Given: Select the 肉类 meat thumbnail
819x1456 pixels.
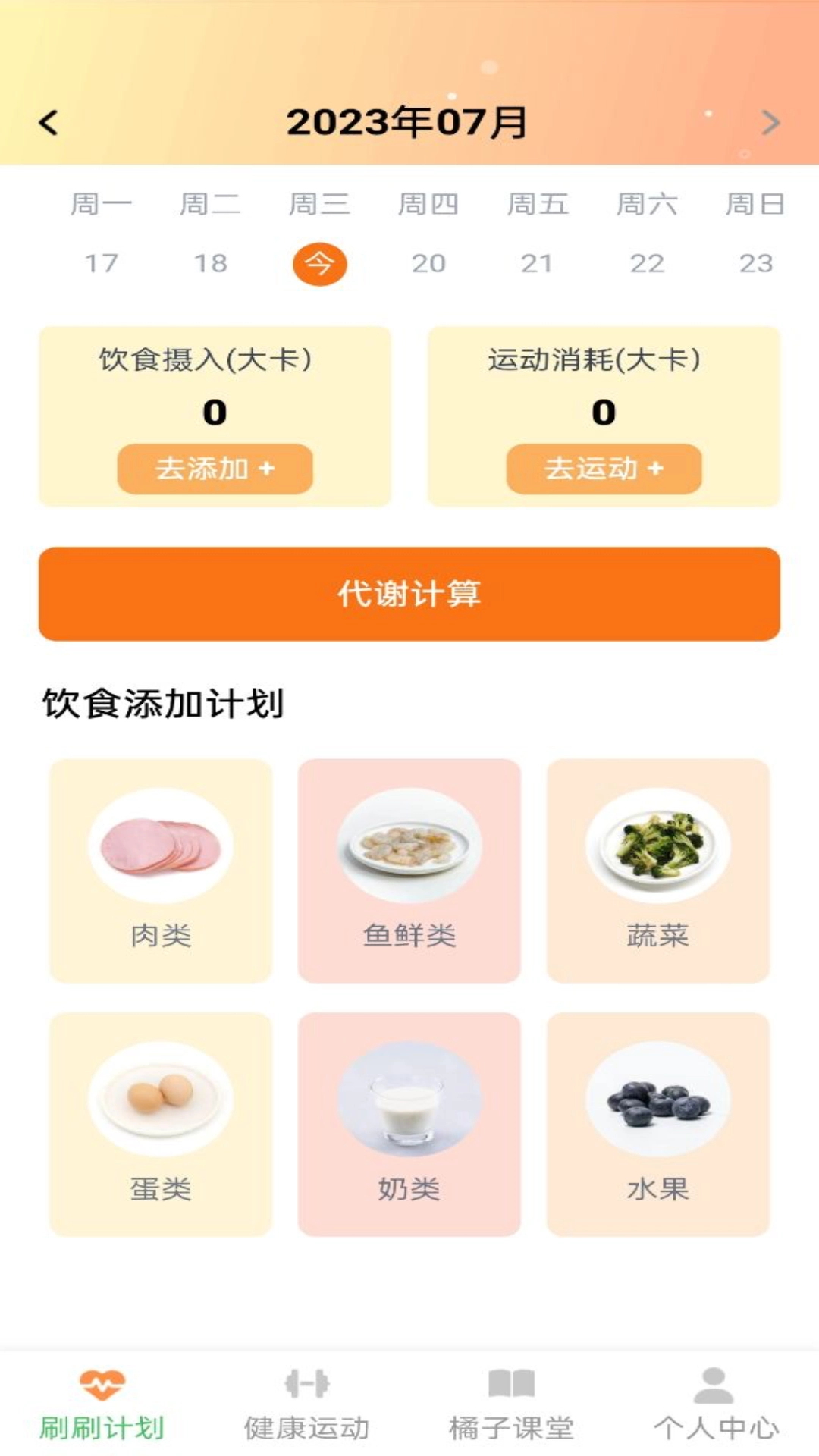Looking at the screenshot, I should point(160,872).
